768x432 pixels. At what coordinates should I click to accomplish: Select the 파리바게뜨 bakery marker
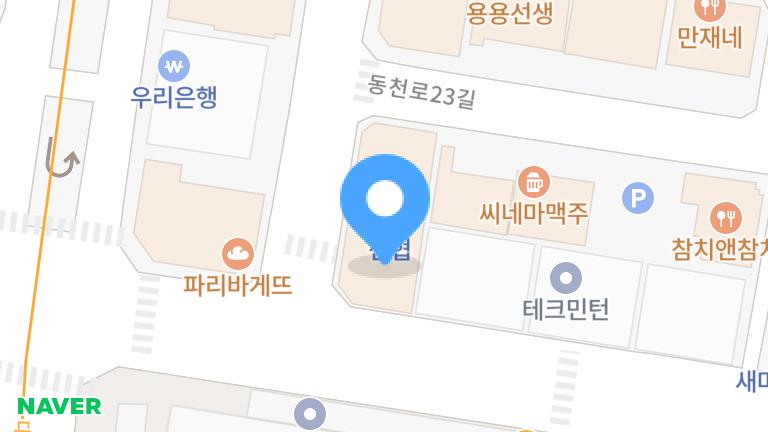238,254
